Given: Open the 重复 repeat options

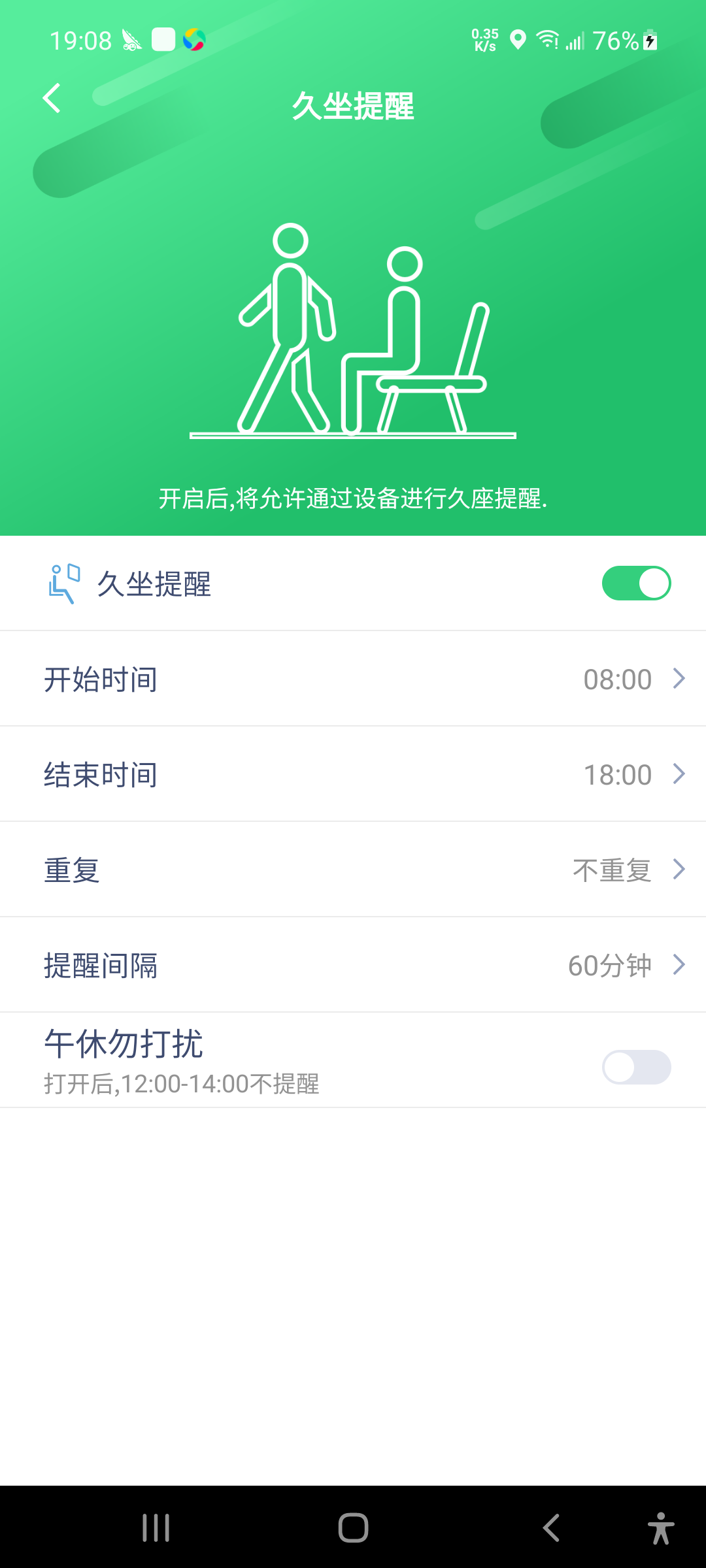Looking at the screenshot, I should [353, 870].
